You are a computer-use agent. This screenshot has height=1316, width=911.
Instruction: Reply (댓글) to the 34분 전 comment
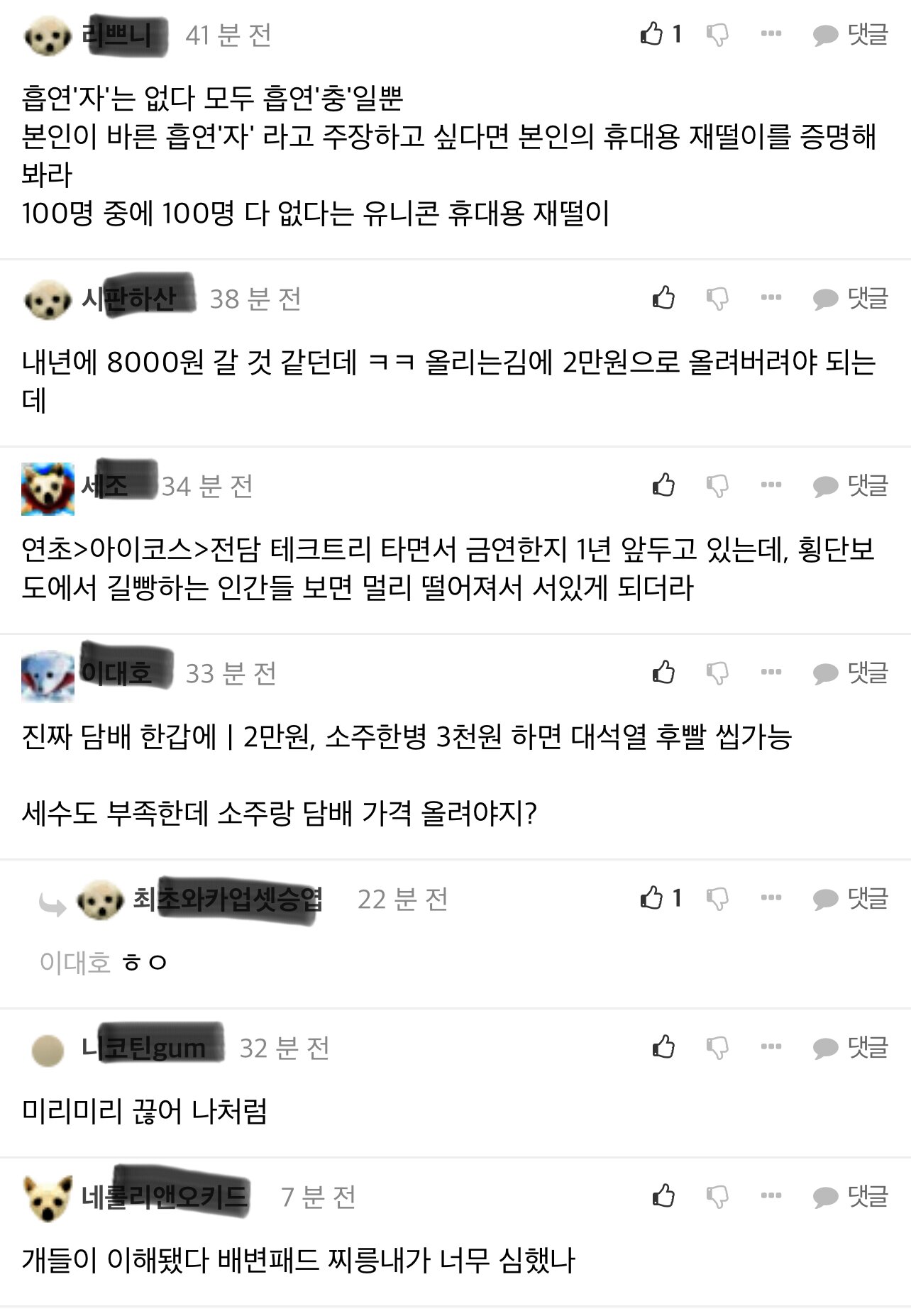pos(850,485)
